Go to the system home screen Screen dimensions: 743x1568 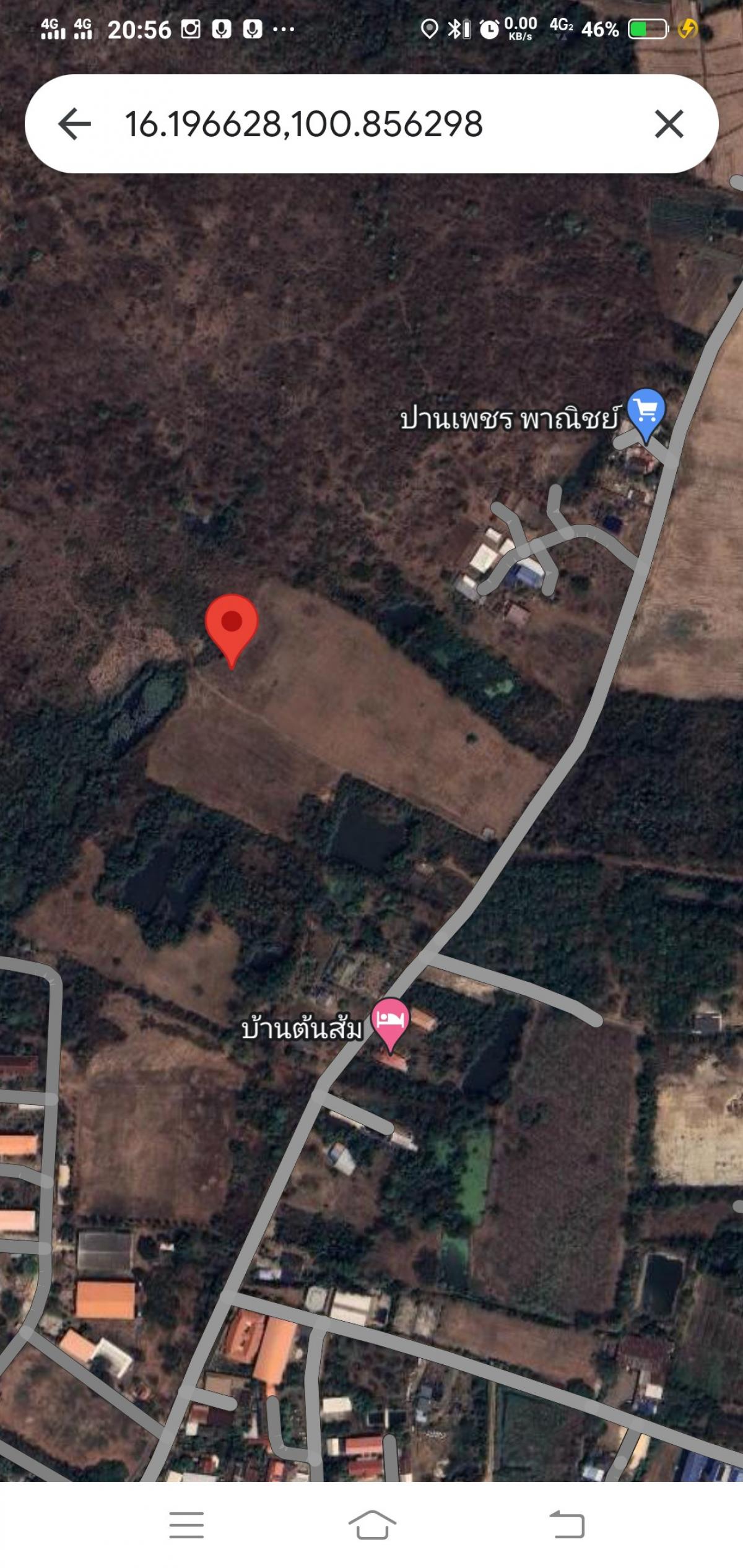372,1525
